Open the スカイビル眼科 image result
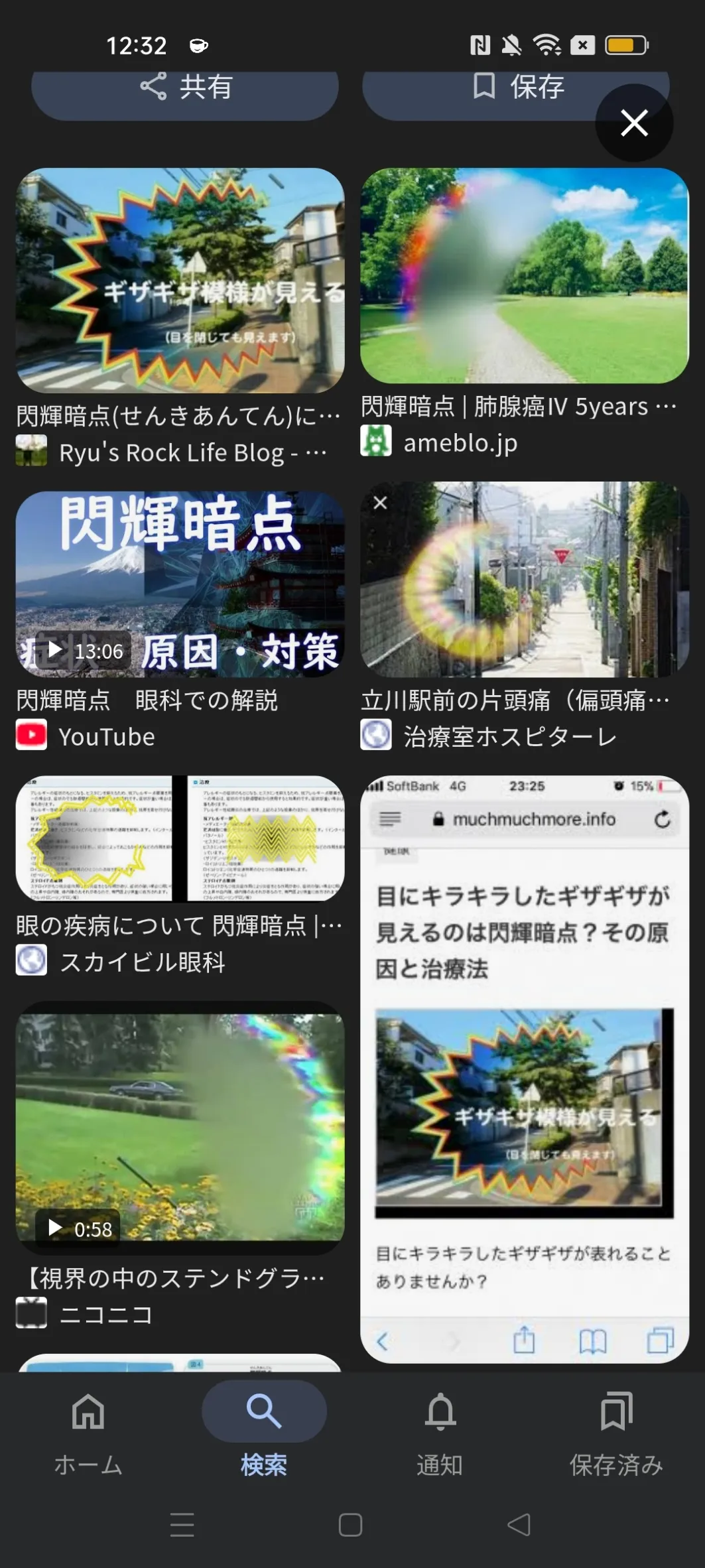This screenshot has height=1568, width=705. tap(180, 838)
